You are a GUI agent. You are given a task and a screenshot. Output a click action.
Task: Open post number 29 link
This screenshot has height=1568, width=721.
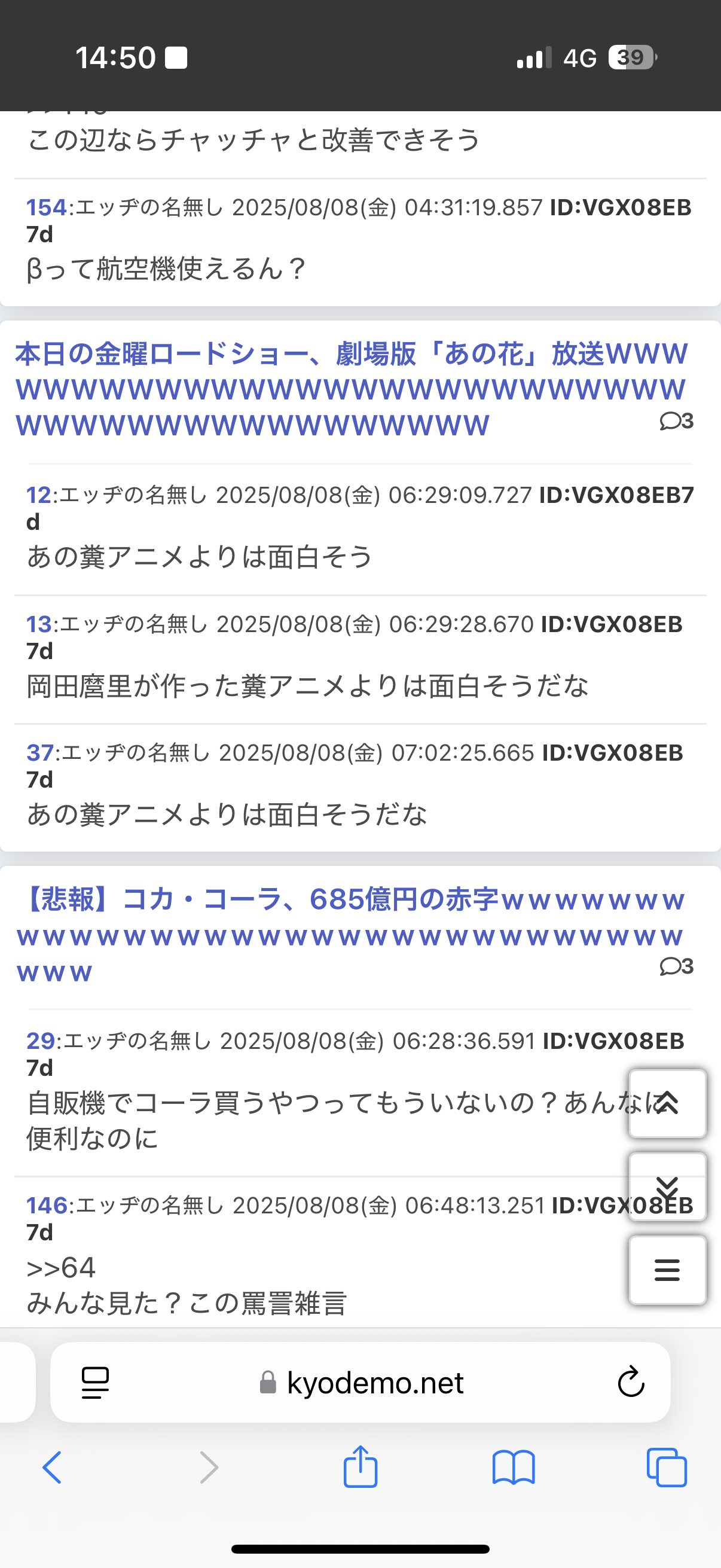(41, 1041)
